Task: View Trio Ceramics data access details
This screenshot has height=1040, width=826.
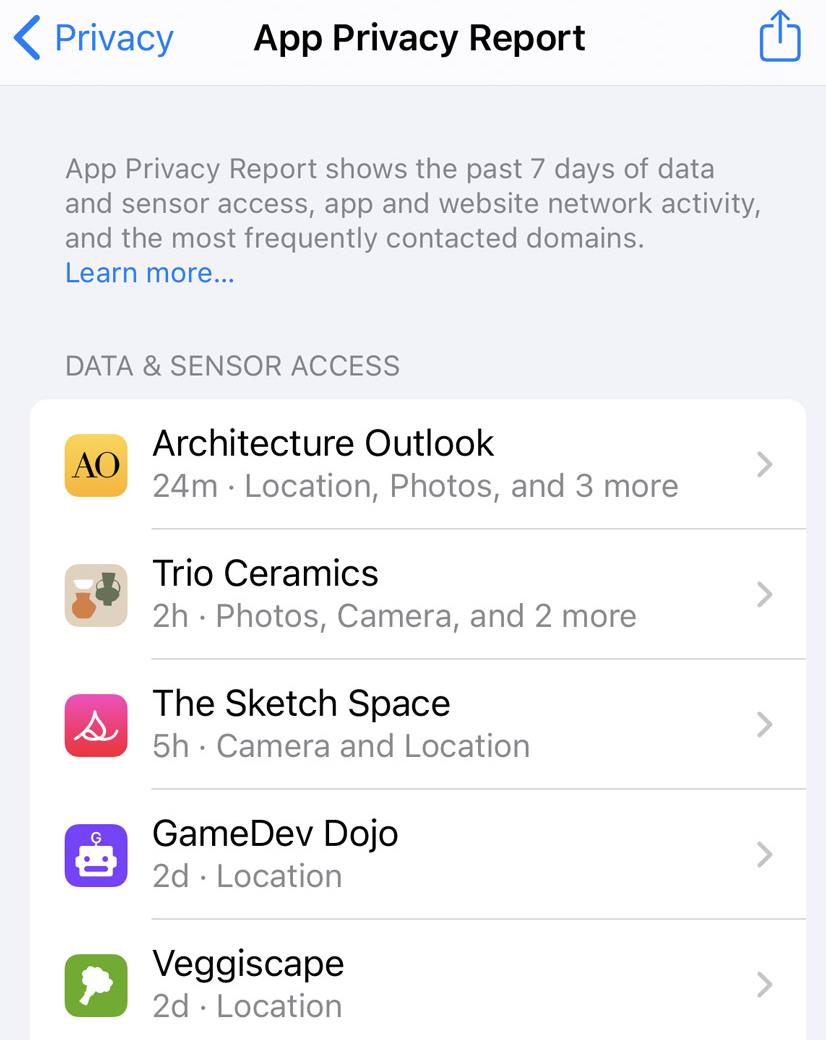Action: 400,594
